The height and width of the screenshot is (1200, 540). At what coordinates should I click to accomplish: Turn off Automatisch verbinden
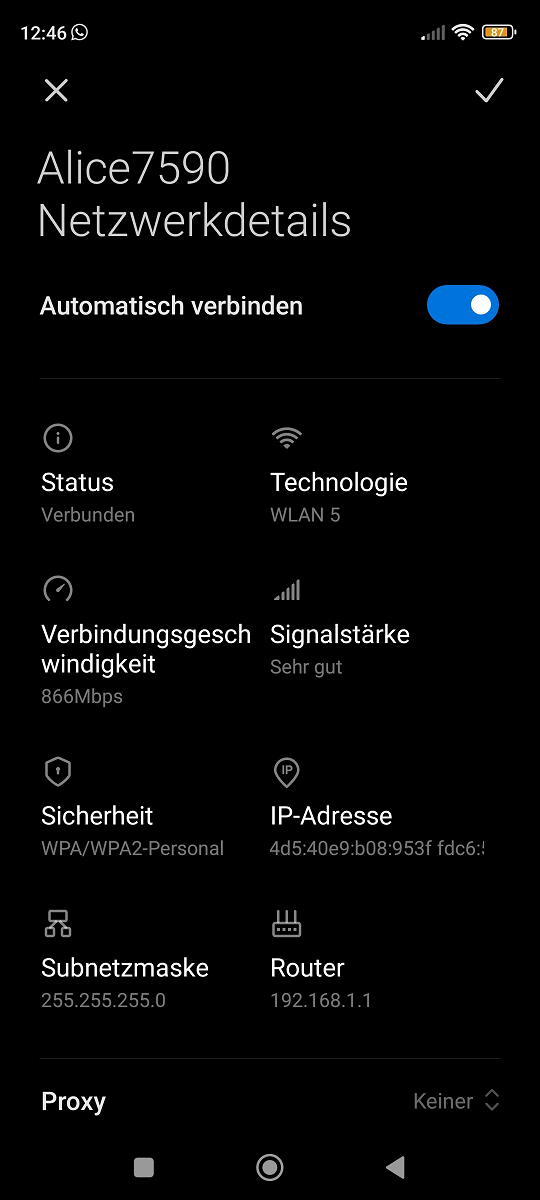point(463,305)
